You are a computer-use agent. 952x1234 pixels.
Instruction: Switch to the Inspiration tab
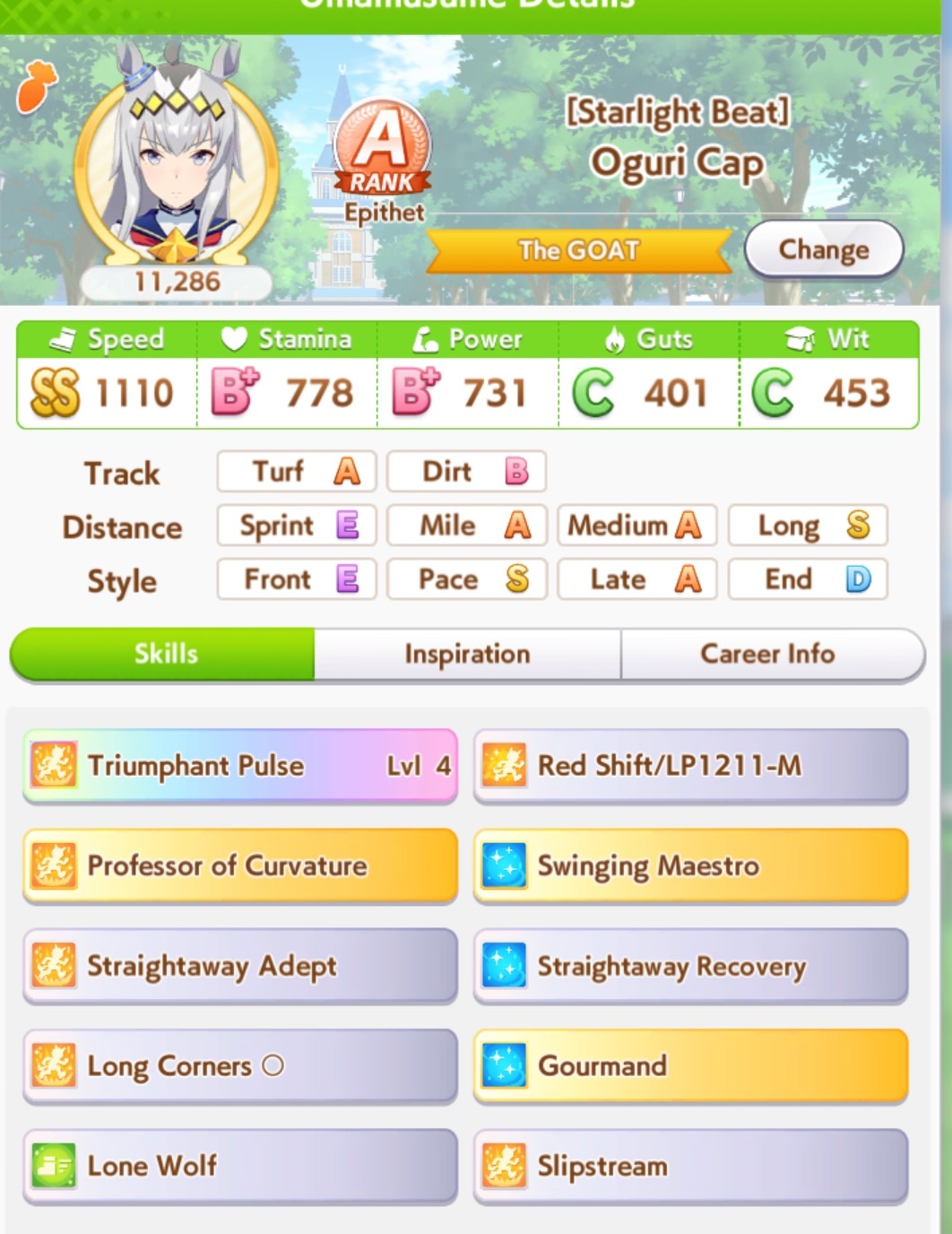(x=467, y=654)
